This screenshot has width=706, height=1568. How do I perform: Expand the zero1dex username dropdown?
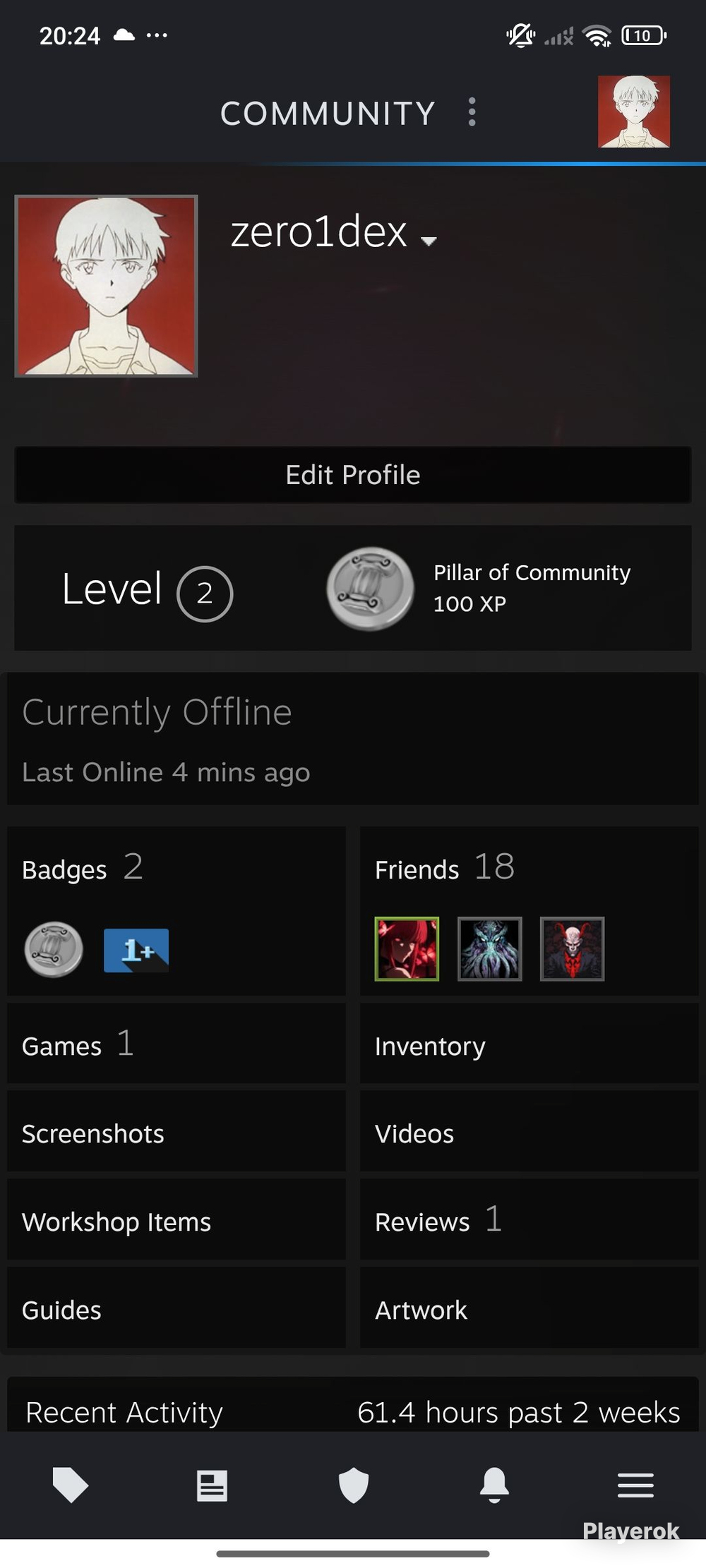click(428, 241)
